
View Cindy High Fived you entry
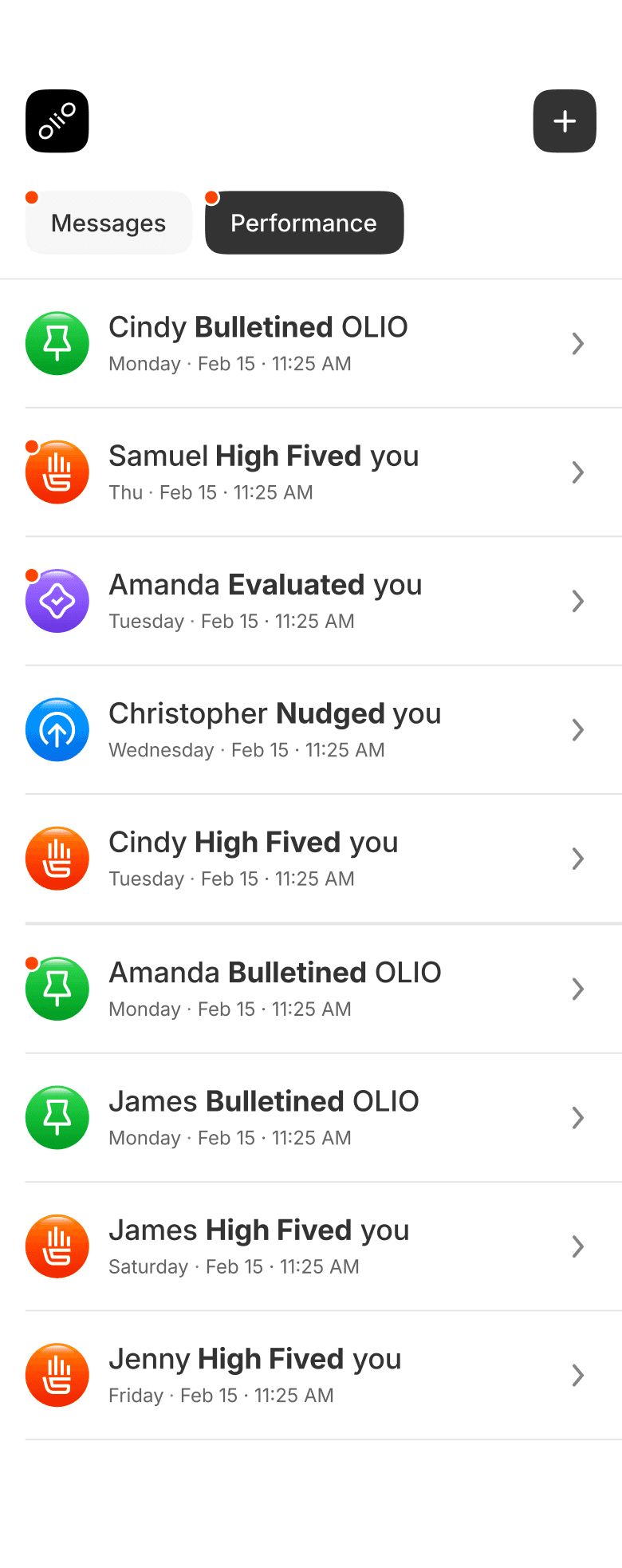311,859
